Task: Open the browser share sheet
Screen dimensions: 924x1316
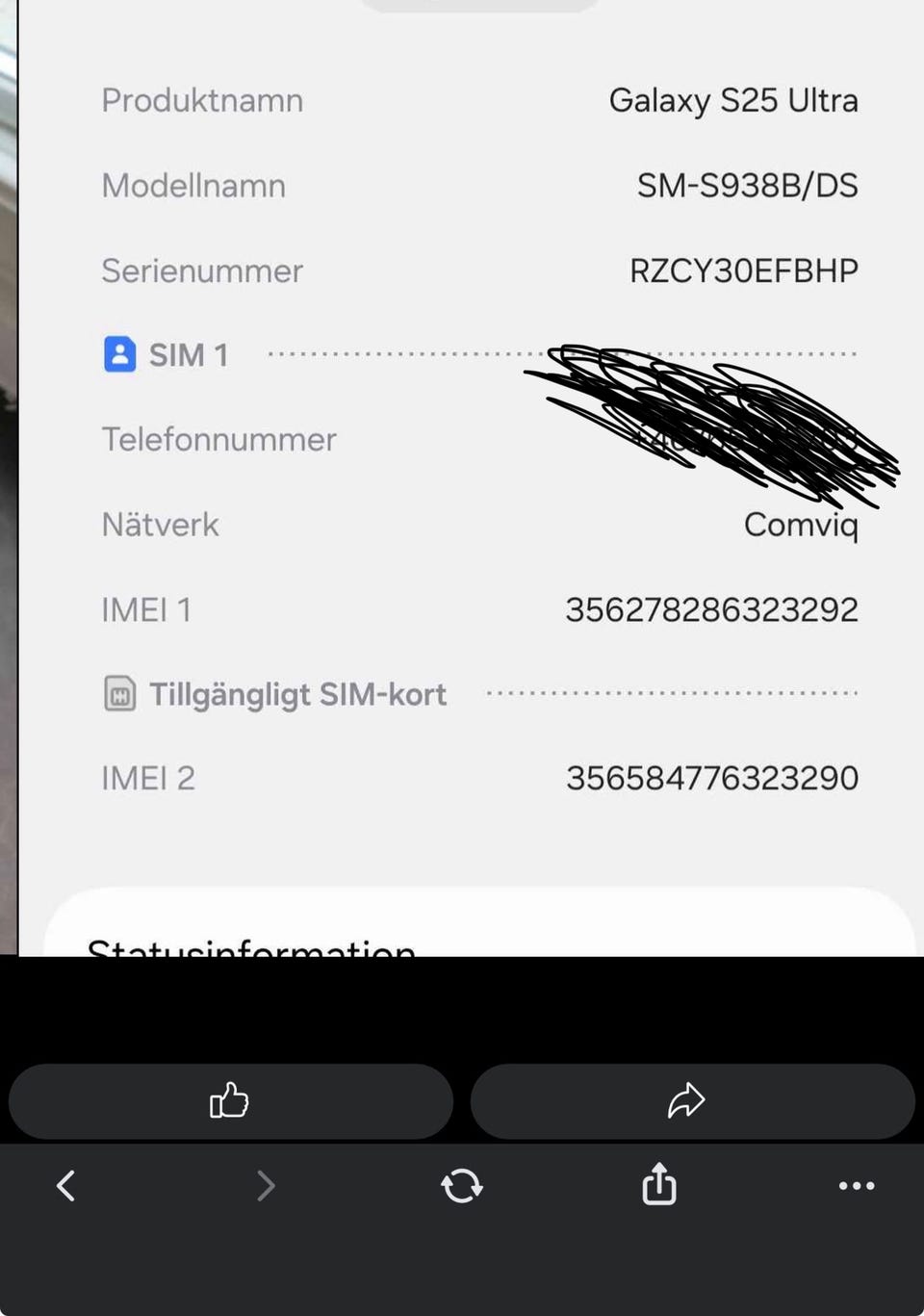Action: click(659, 1184)
